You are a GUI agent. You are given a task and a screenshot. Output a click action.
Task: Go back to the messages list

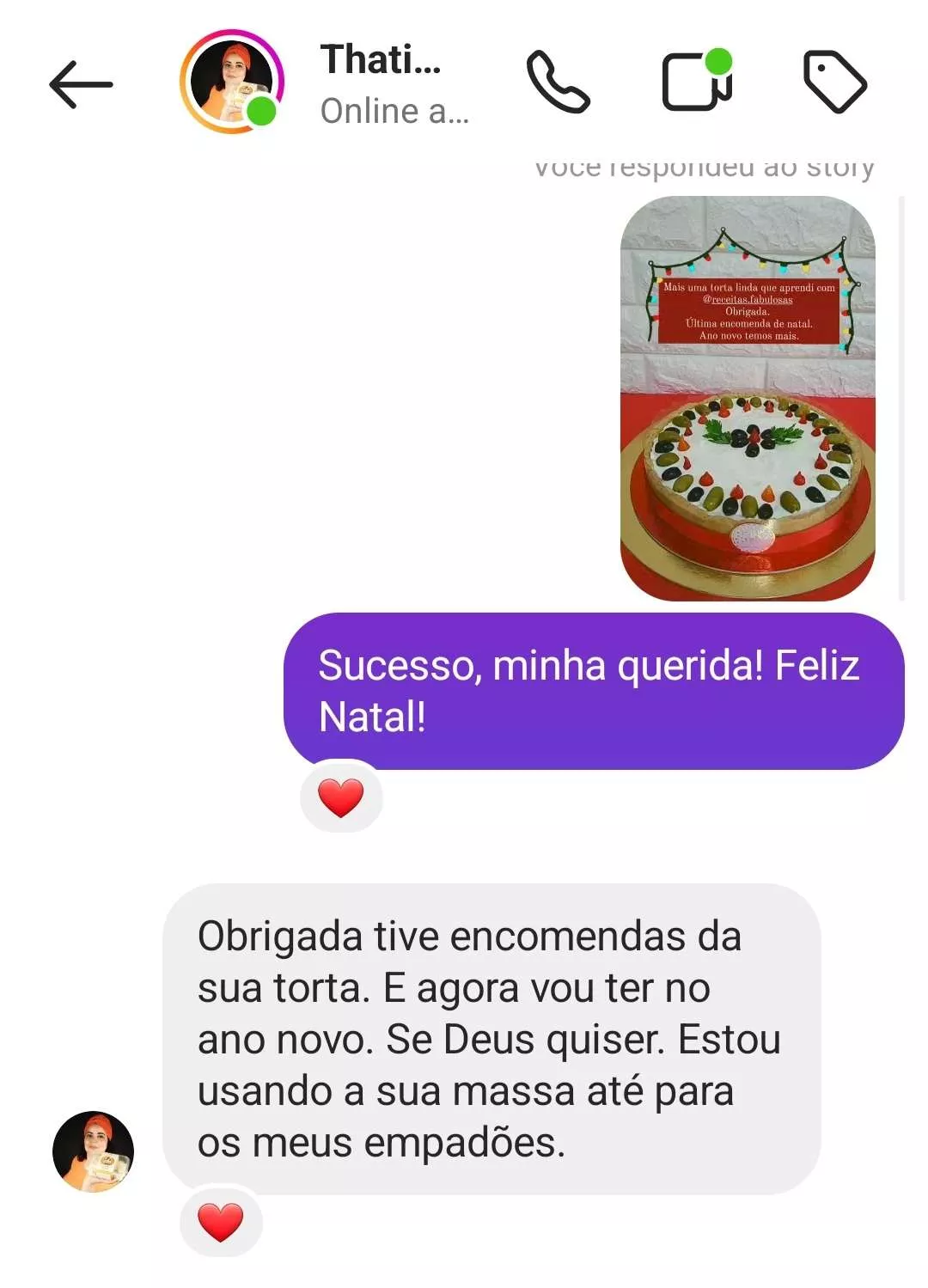(81, 84)
